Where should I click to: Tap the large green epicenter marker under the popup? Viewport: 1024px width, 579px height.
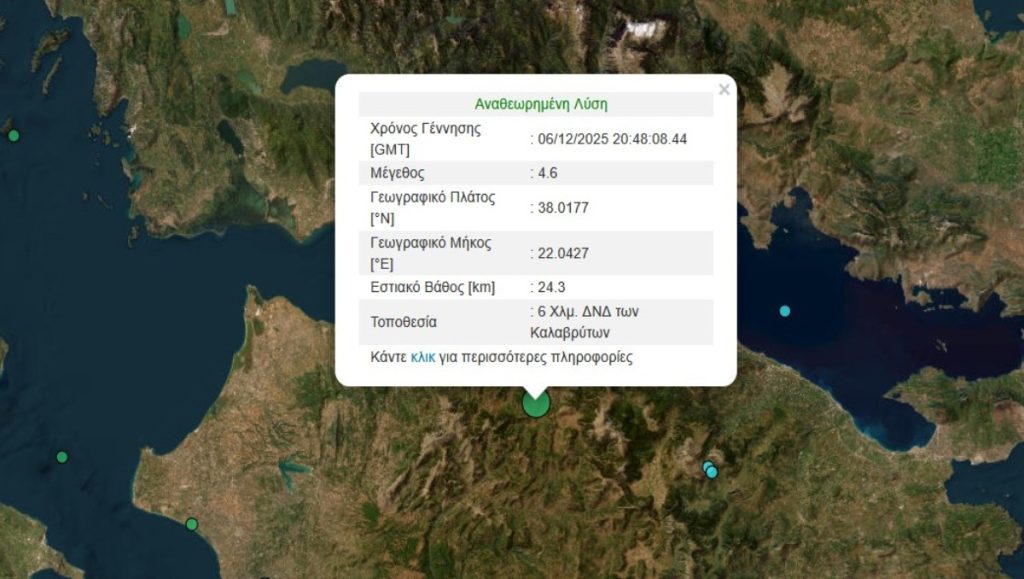pyautogui.click(x=536, y=404)
